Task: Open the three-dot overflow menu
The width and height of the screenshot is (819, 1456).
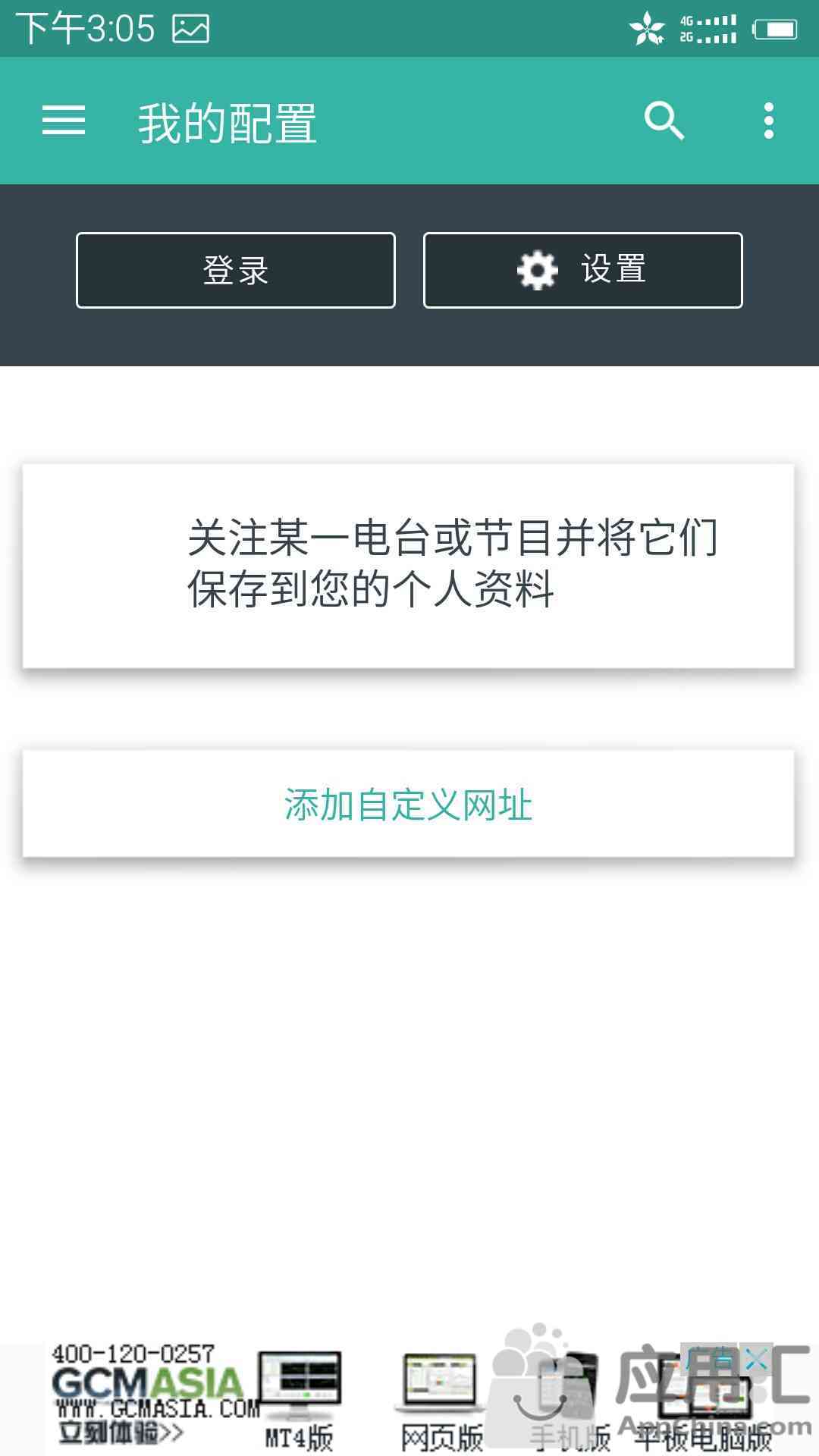Action: click(x=769, y=121)
